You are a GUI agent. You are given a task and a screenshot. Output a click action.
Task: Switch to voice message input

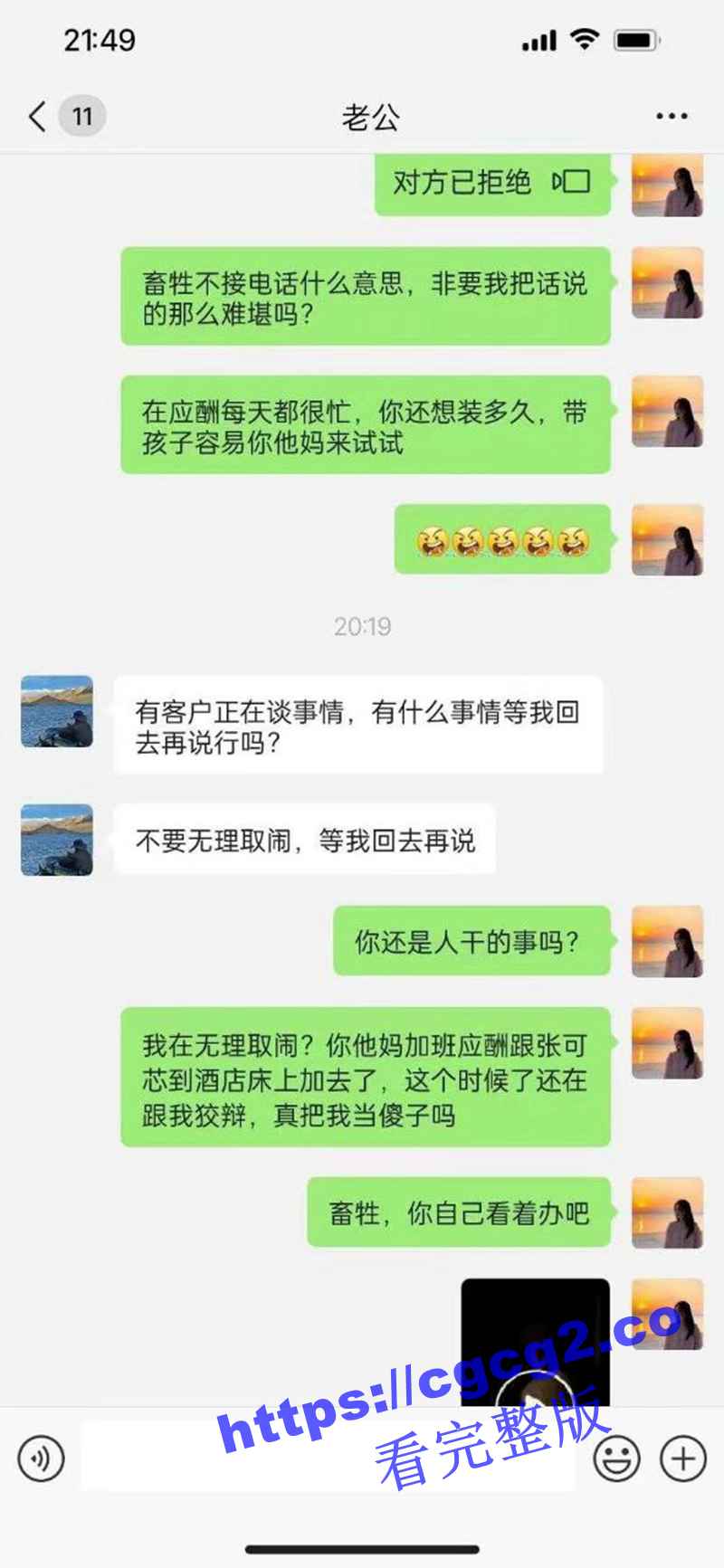pyautogui.click(x=42, y=1458)
